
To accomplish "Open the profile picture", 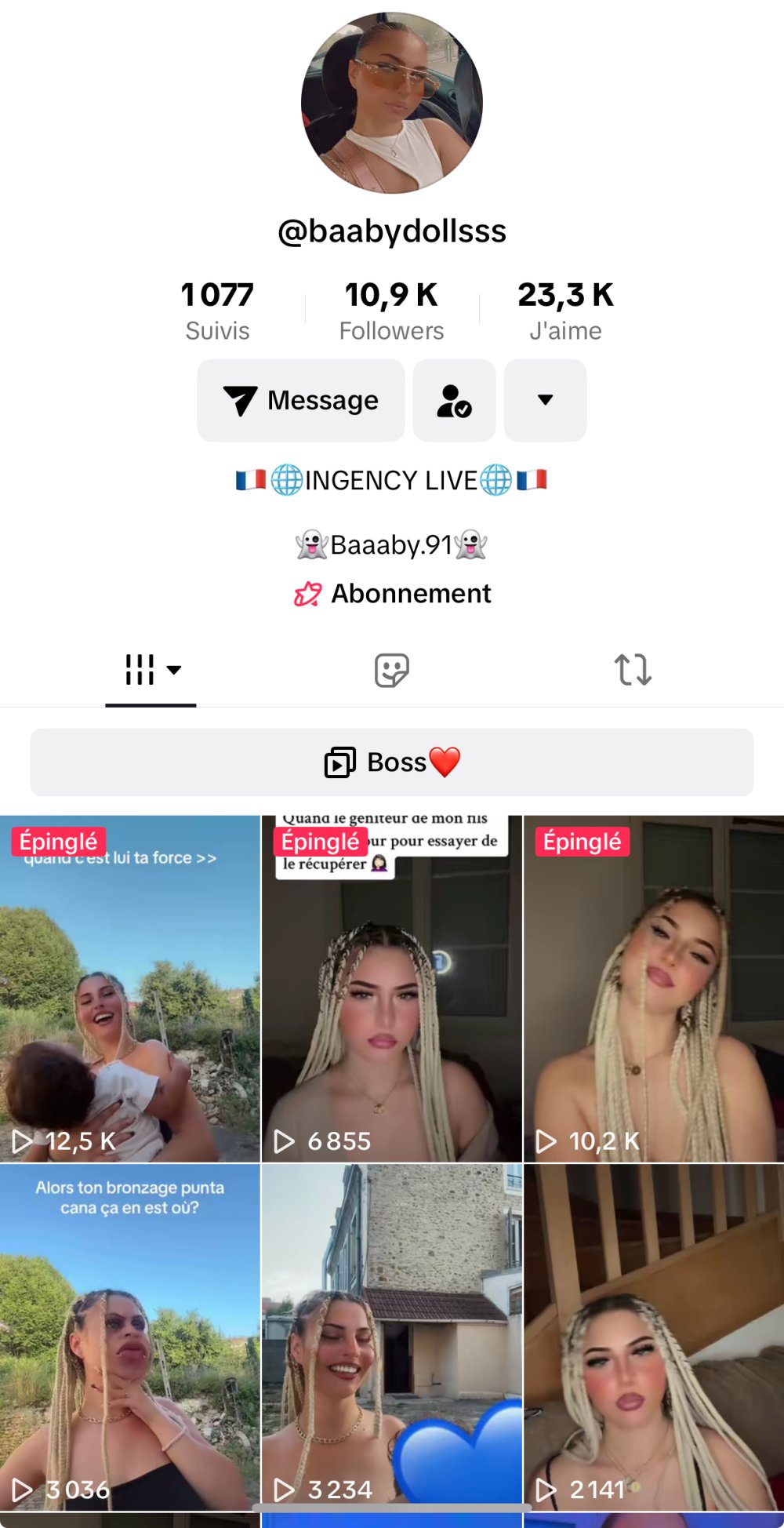I will click(x=391, y=103).
